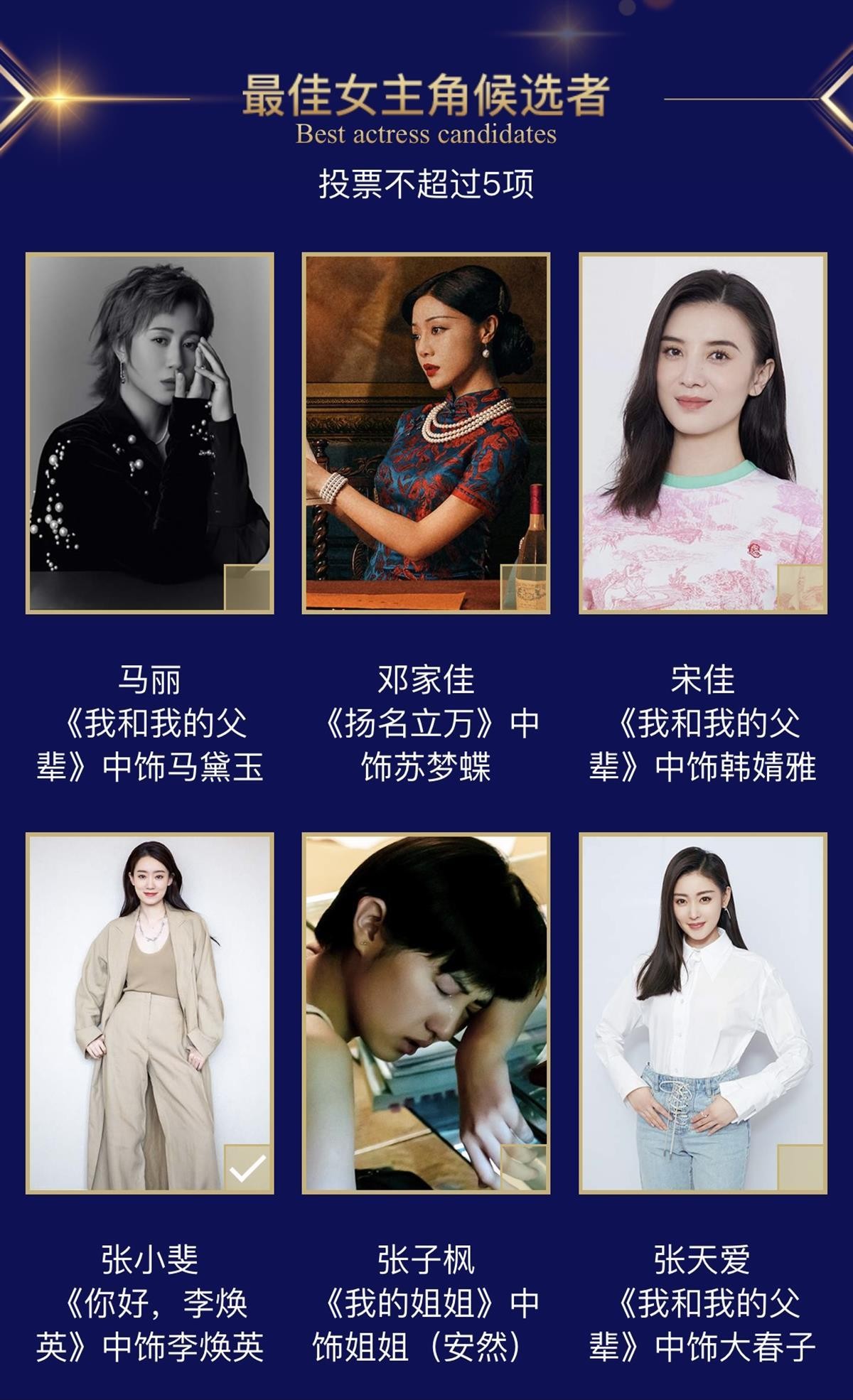The width and height of the screenshot is (853, 1400).
Task: Mark the vote checkbox for 张天爱
Action: click(800, 1168)
